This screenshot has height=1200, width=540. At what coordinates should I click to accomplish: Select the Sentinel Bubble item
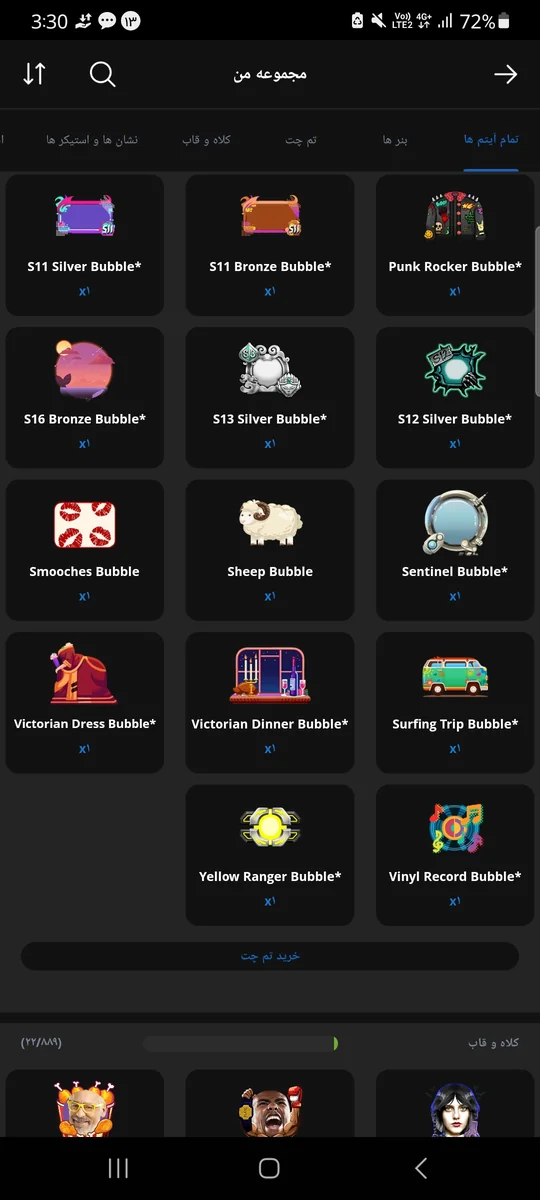tap(455, 550)
